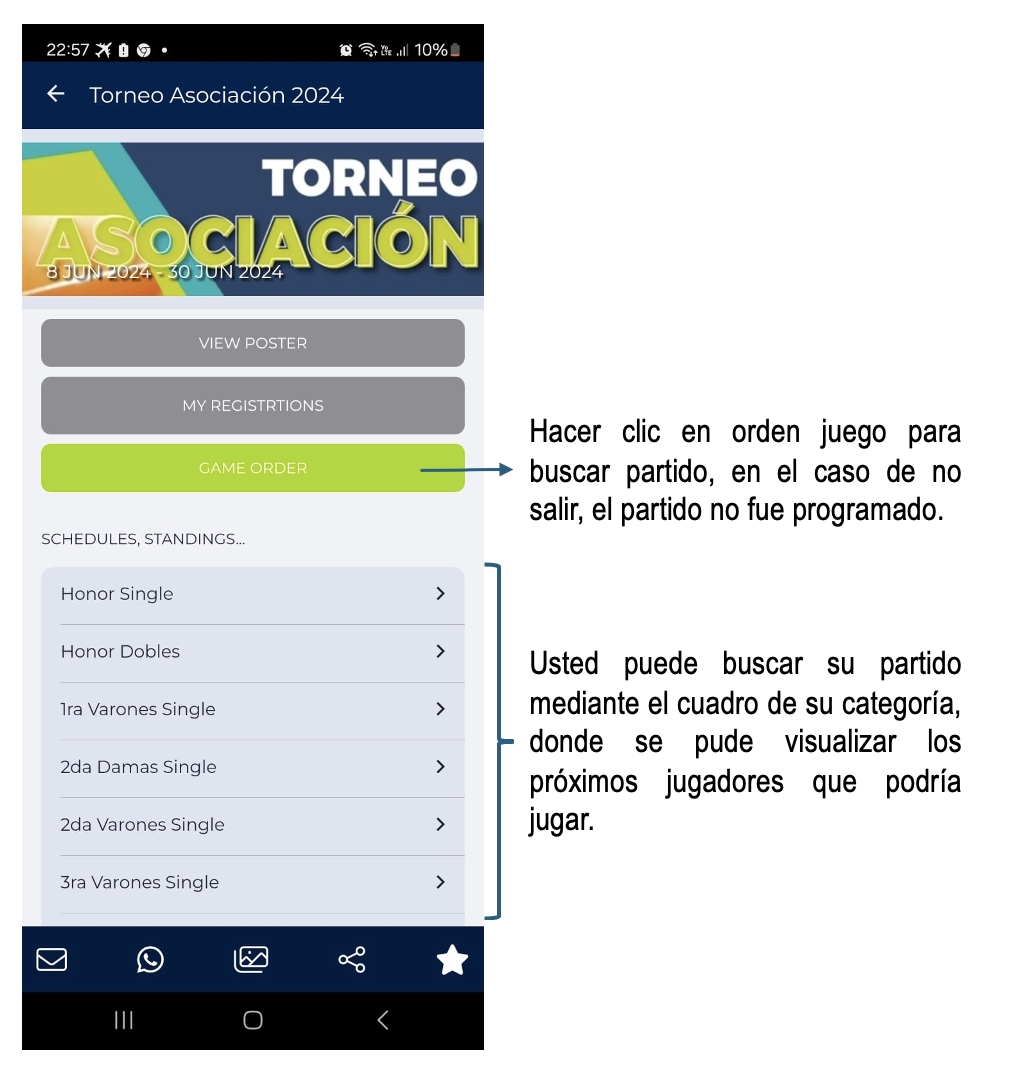Share this tournament

[x=352, y=960]
